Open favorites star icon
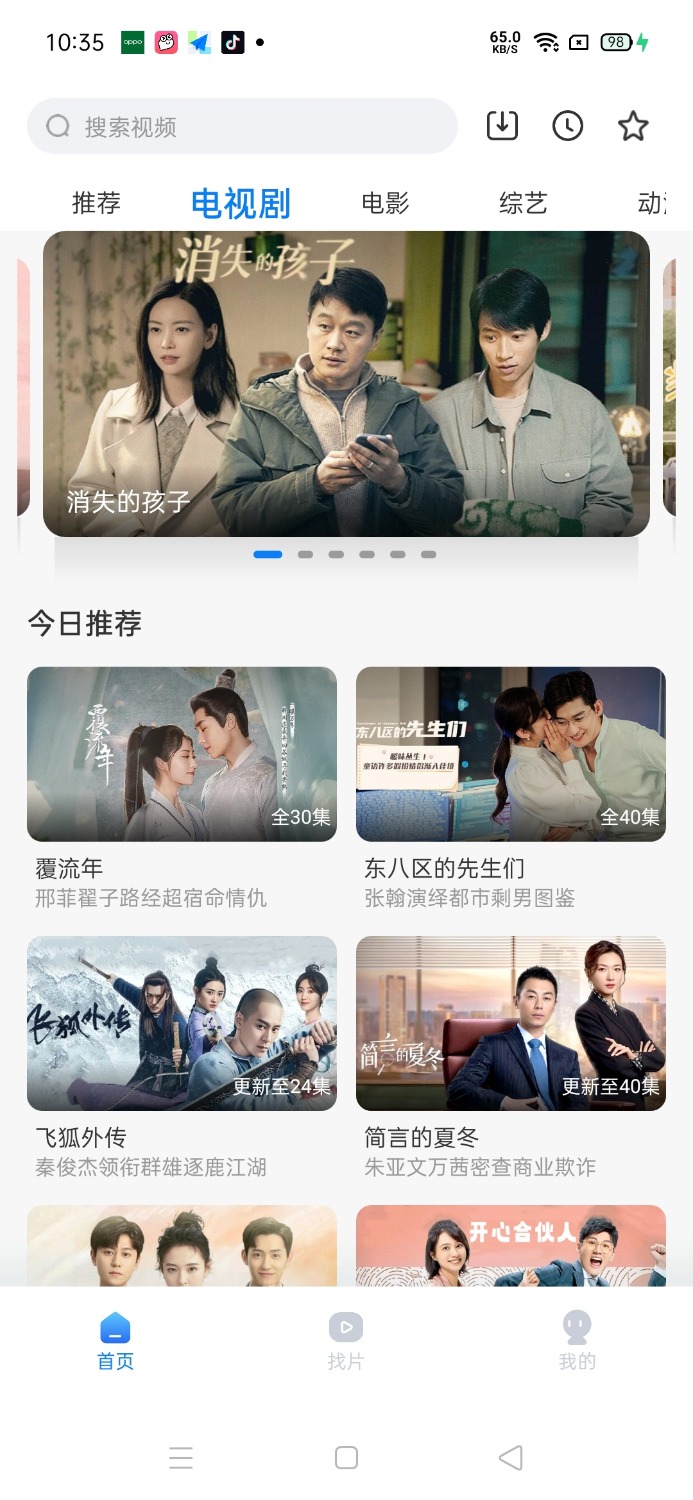The width and height of the screenshot is (693, 1500). 633,127
